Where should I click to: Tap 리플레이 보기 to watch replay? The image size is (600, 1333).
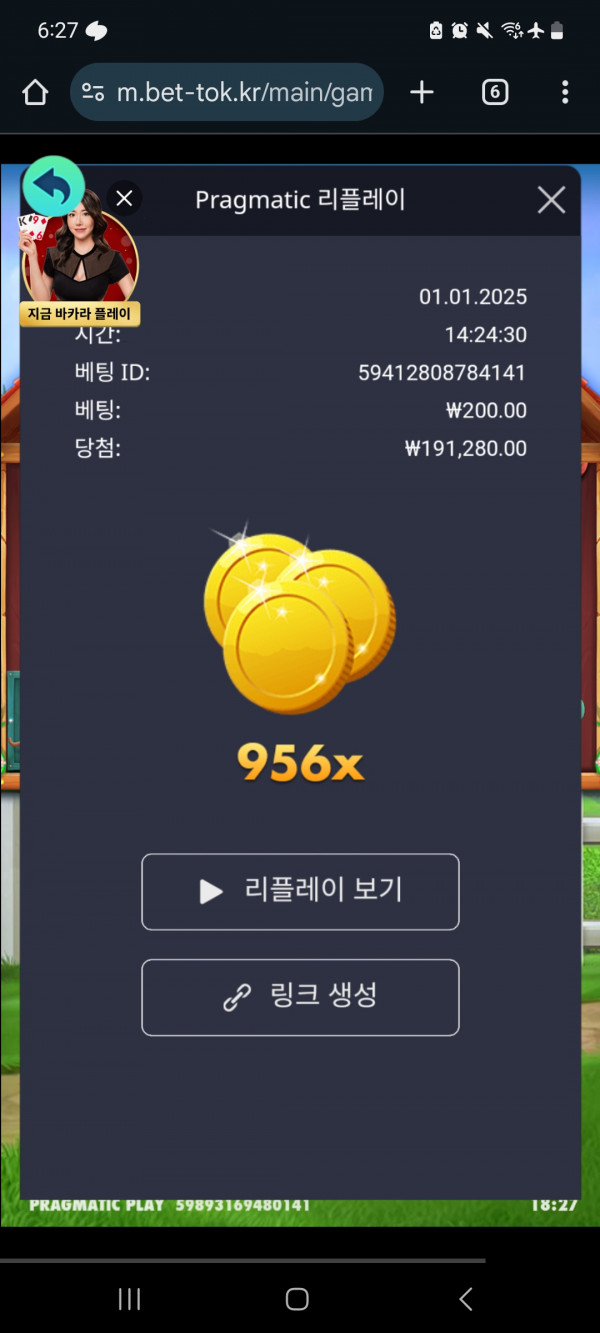(x=300, y=891)
